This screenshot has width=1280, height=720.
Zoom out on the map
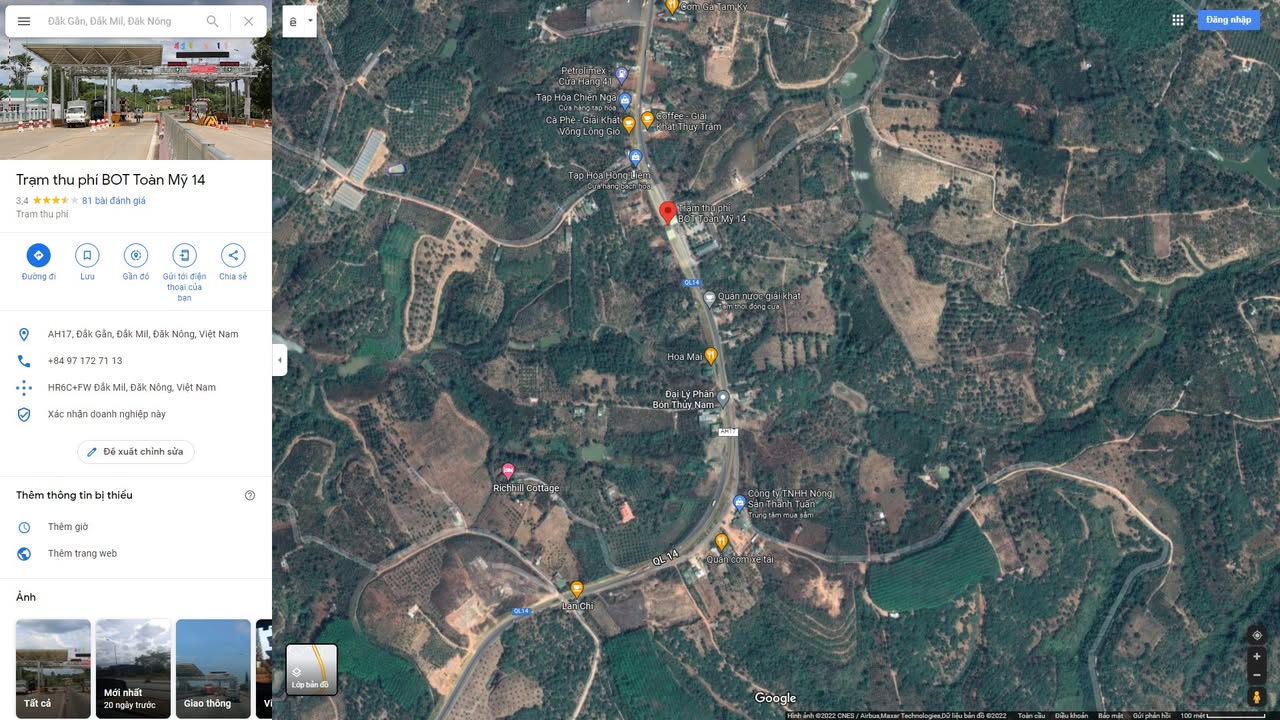click(1257, 675)
